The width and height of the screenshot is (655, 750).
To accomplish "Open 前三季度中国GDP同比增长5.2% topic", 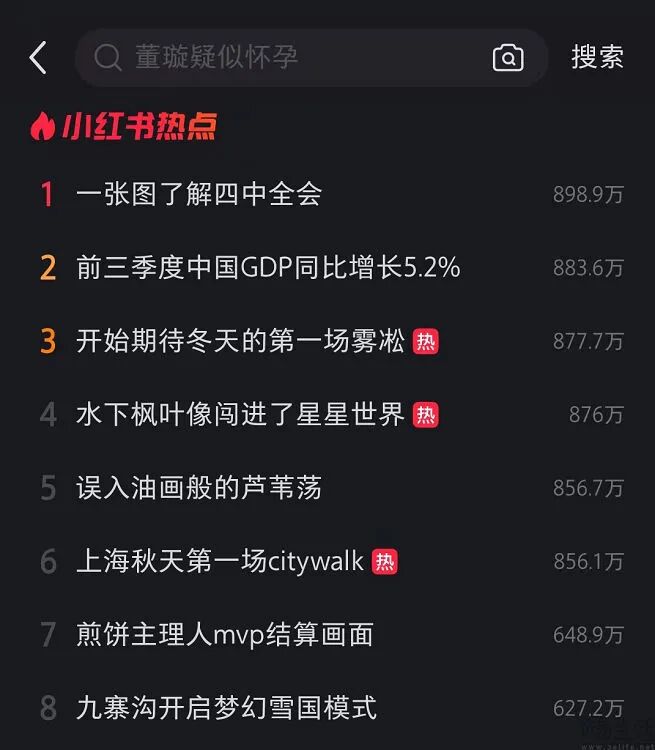I will point(268,268).
